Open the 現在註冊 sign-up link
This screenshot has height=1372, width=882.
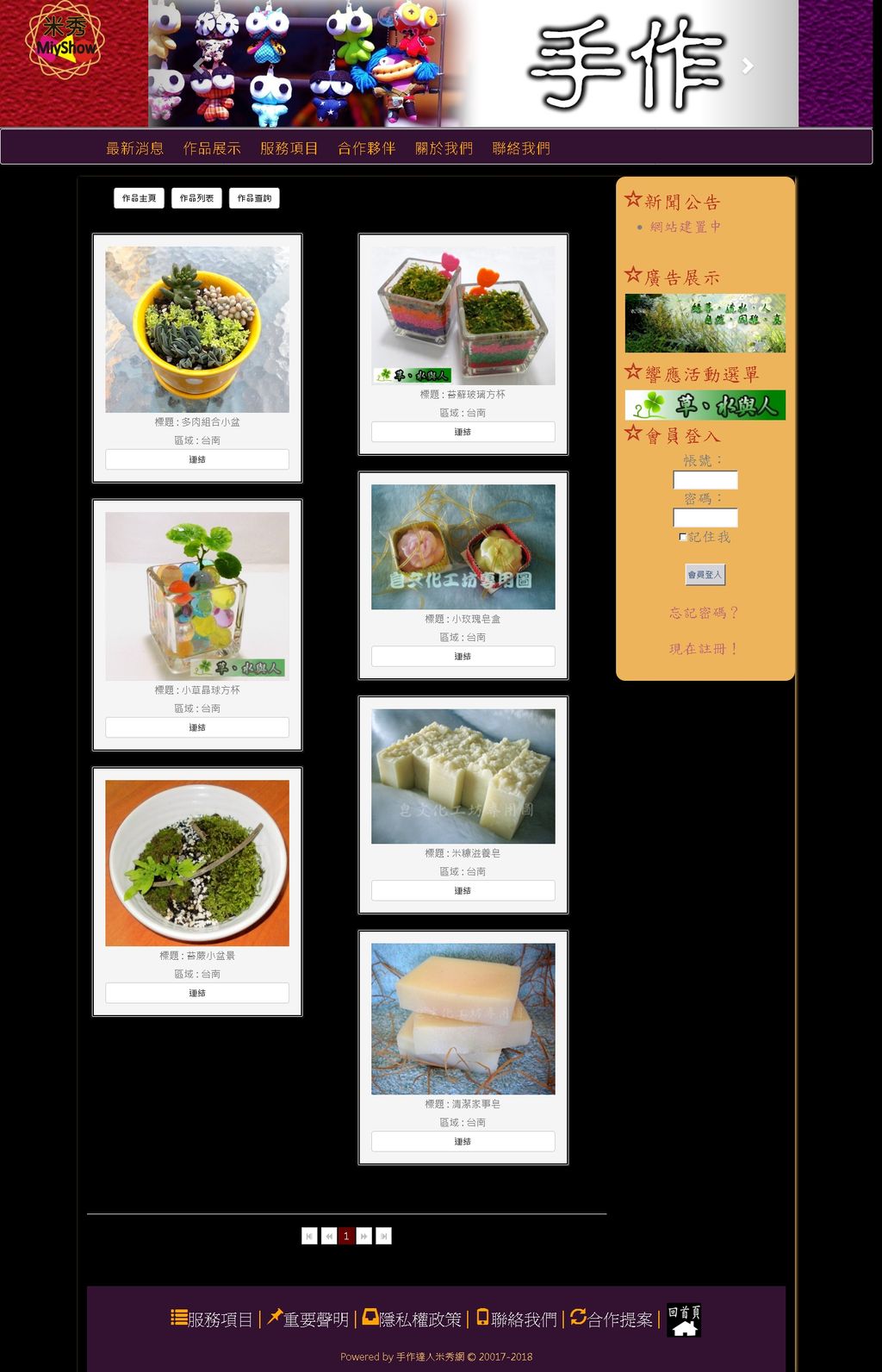(x=704, y=649)
